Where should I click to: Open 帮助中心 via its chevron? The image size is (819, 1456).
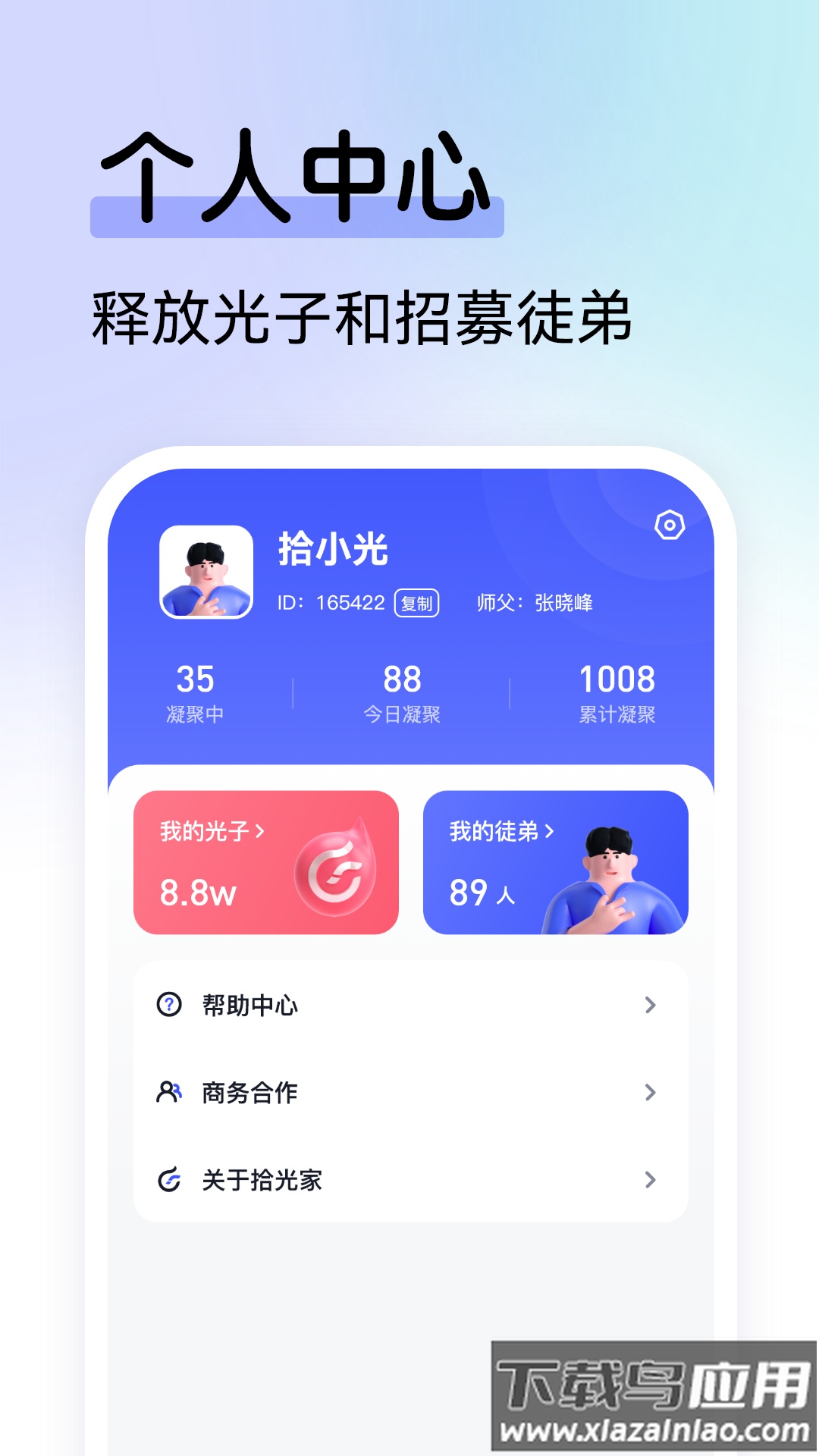(650, 1005)
